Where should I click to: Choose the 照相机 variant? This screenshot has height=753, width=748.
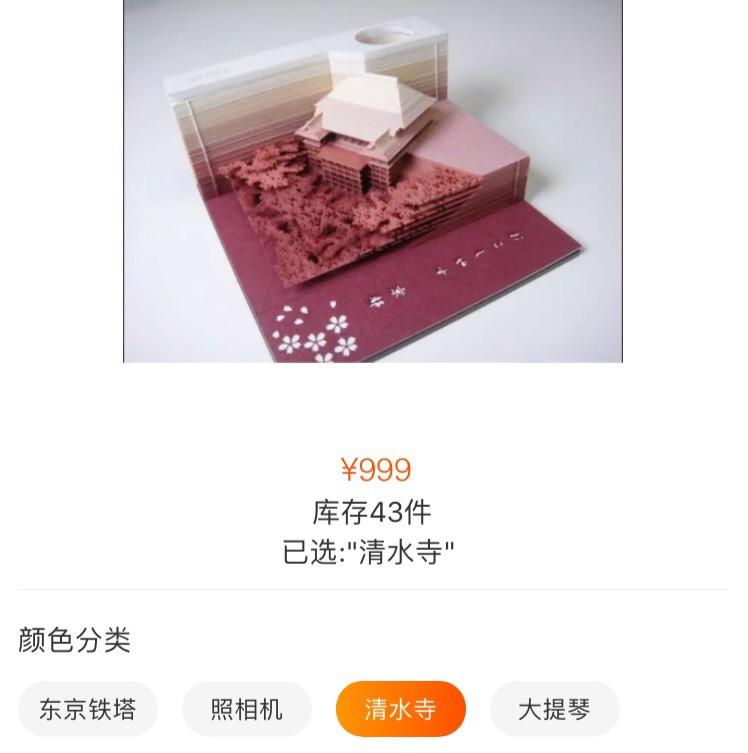pyautogui.click(x=247, y=710)
